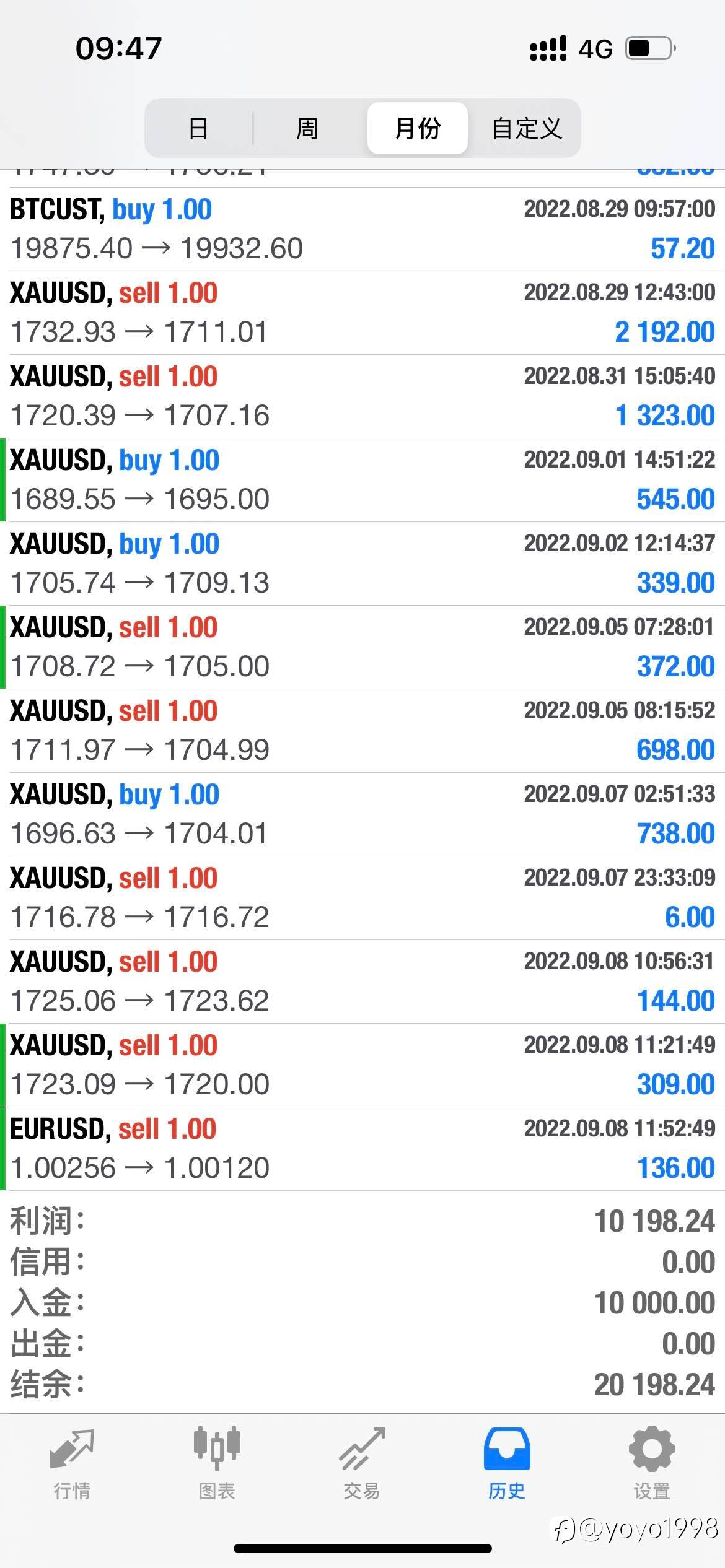Open the XAUUSD buy trade earning 738.00

point(362,814)
